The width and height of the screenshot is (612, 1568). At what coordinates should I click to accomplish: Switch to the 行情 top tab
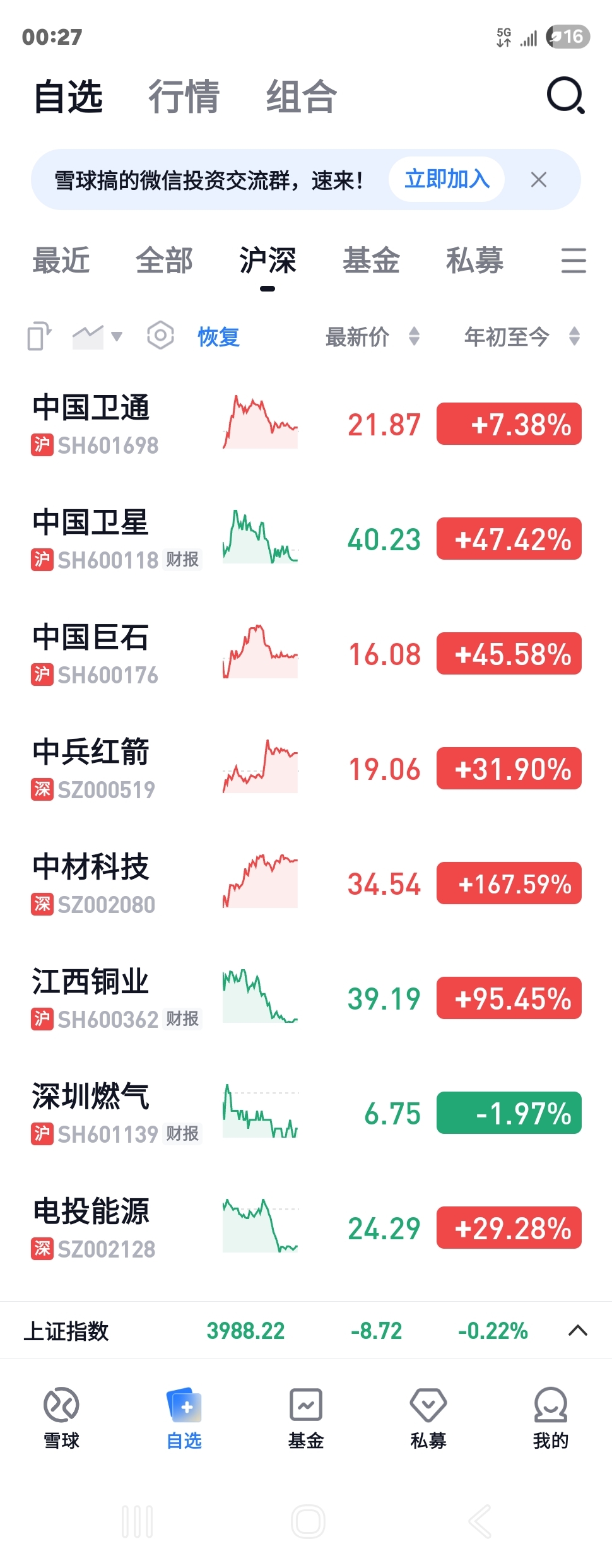pyautogui.click(x=184, y=97)
